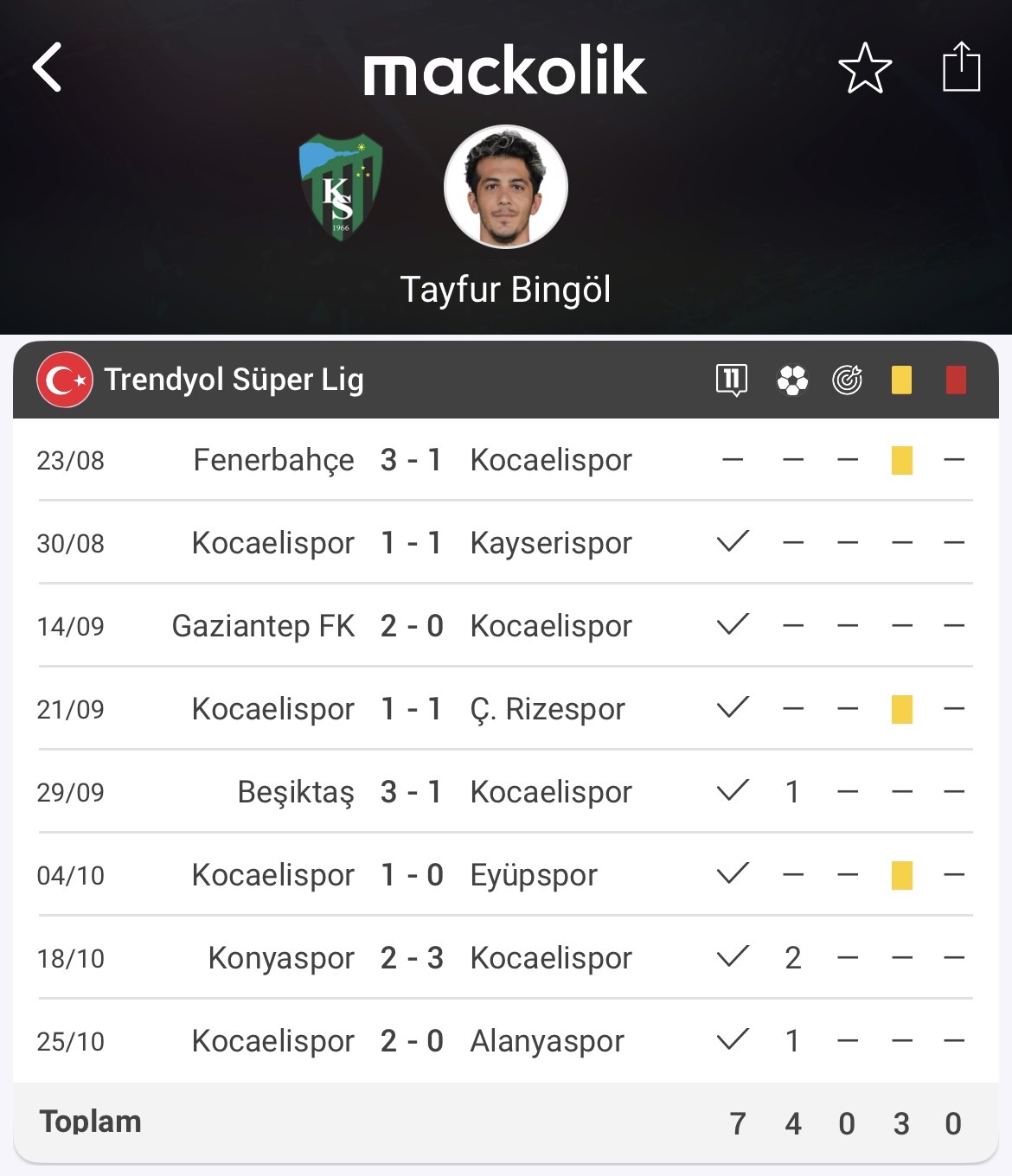Add Tayfur Bingöl to favorites
This screenshot has width=1012, height=1176.
pos(864,68)
